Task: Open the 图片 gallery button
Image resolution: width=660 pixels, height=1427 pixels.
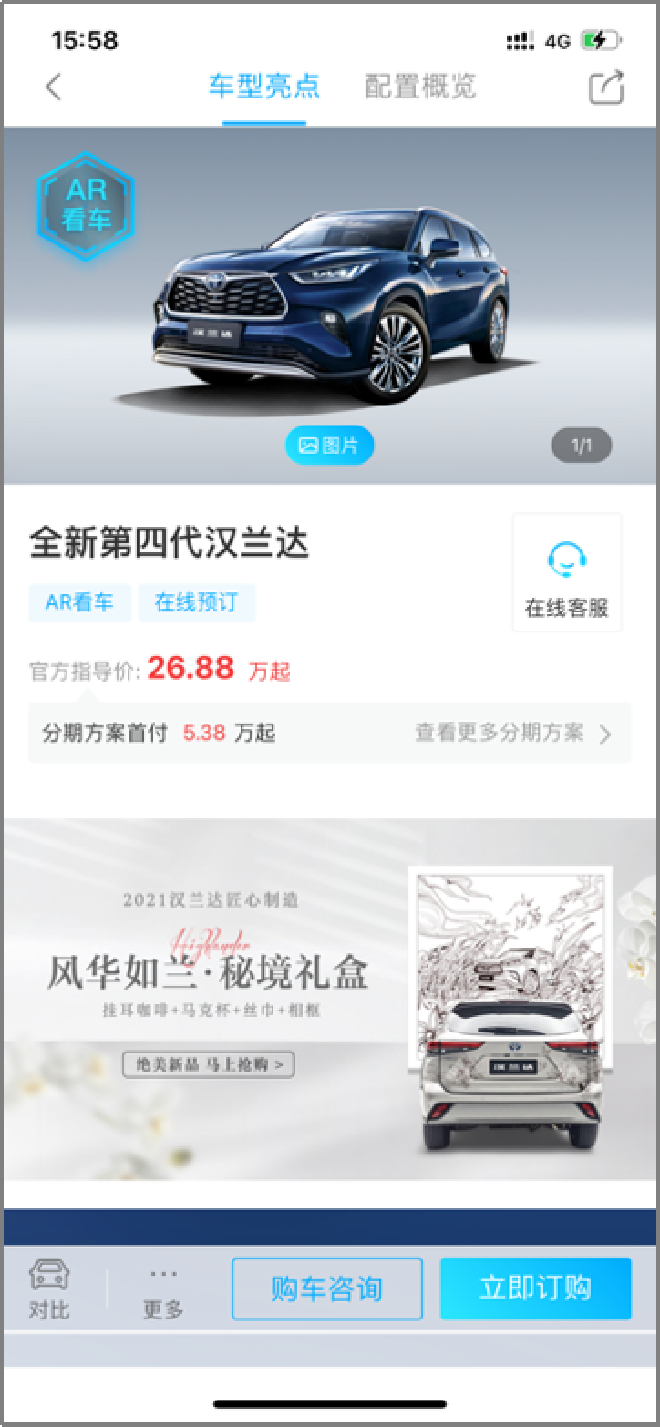Action: [x=329, y=445]
